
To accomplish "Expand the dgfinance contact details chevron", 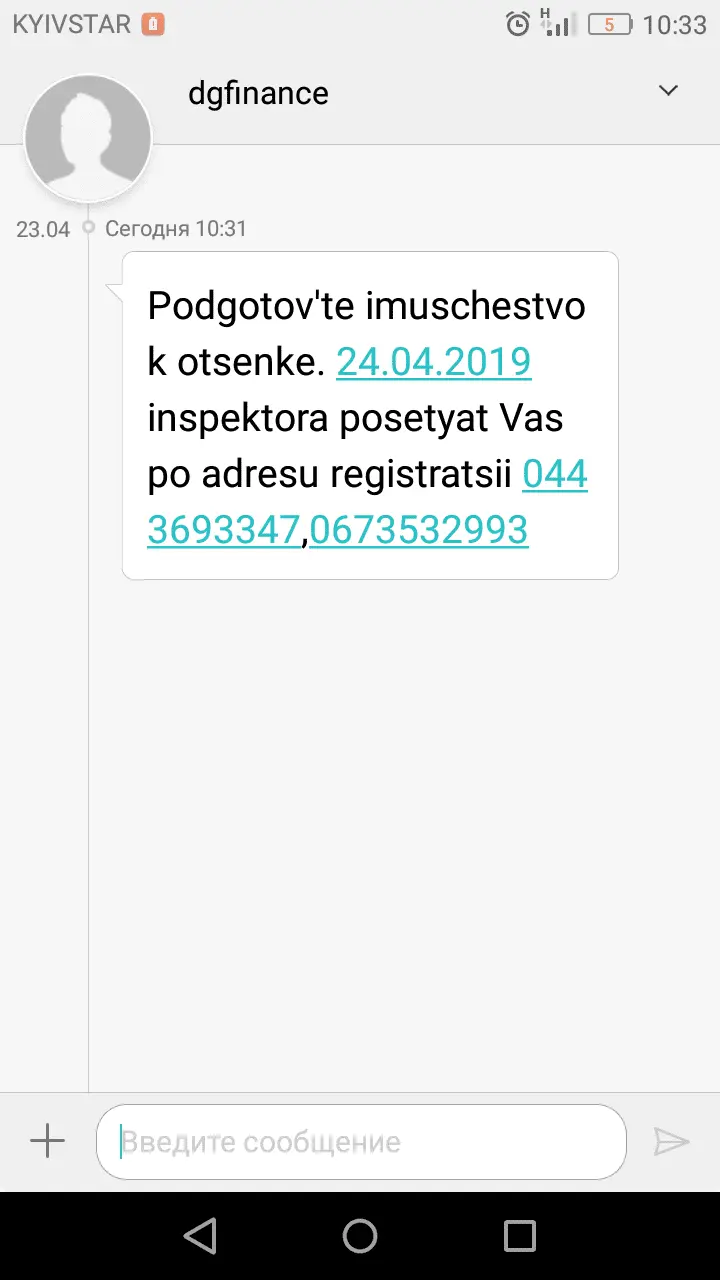I will click(668, 91).
